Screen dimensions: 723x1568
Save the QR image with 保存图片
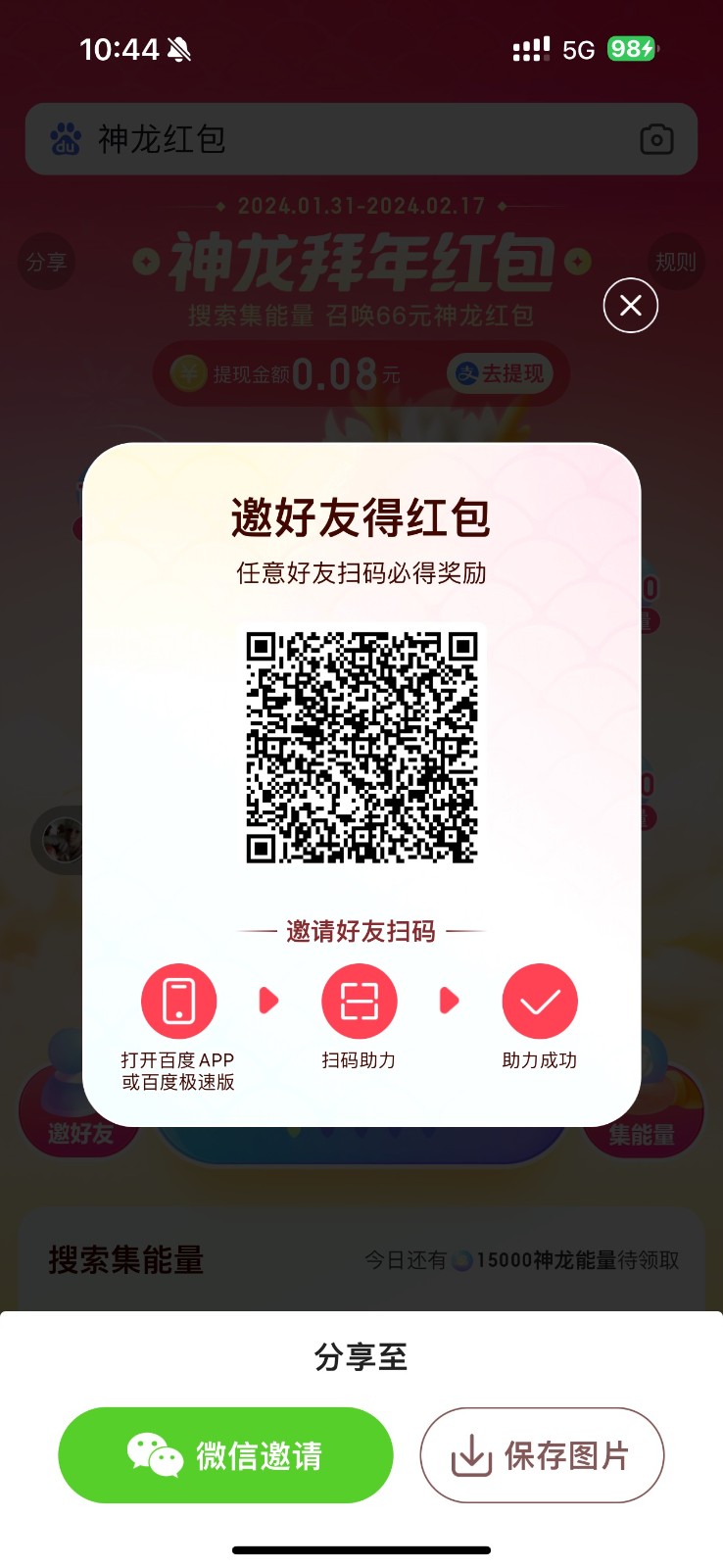click(x=542, y=1455)
